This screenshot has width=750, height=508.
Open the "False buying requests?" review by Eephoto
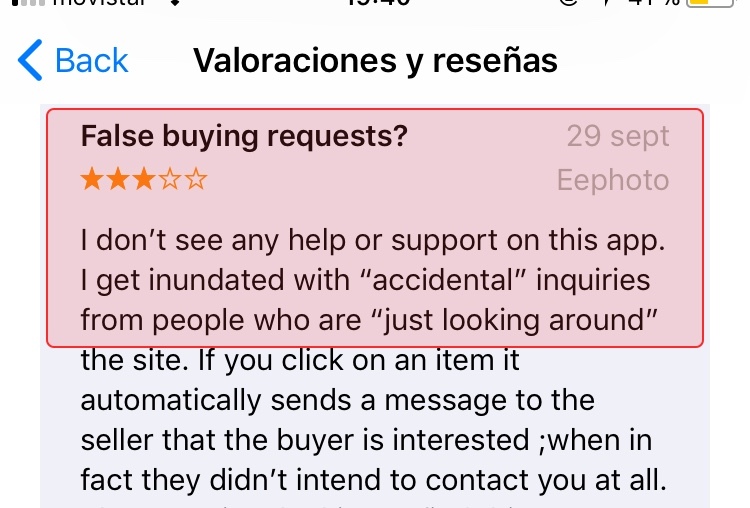pyautogui.click(x=375, y=228)
